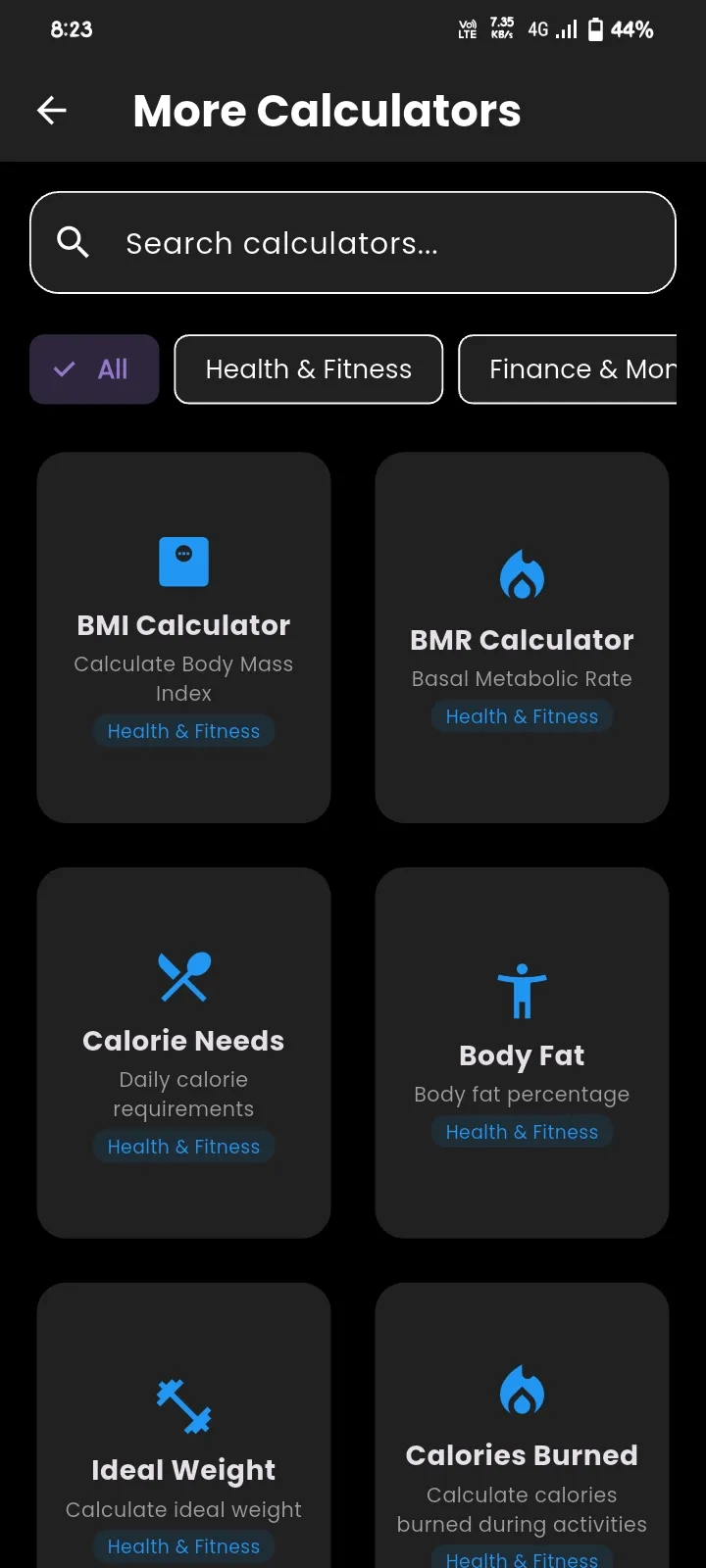Open the Calories Burned card
Image resolution: width=706 pixels, height=1568 pixels.
(x=522, y=1426)
